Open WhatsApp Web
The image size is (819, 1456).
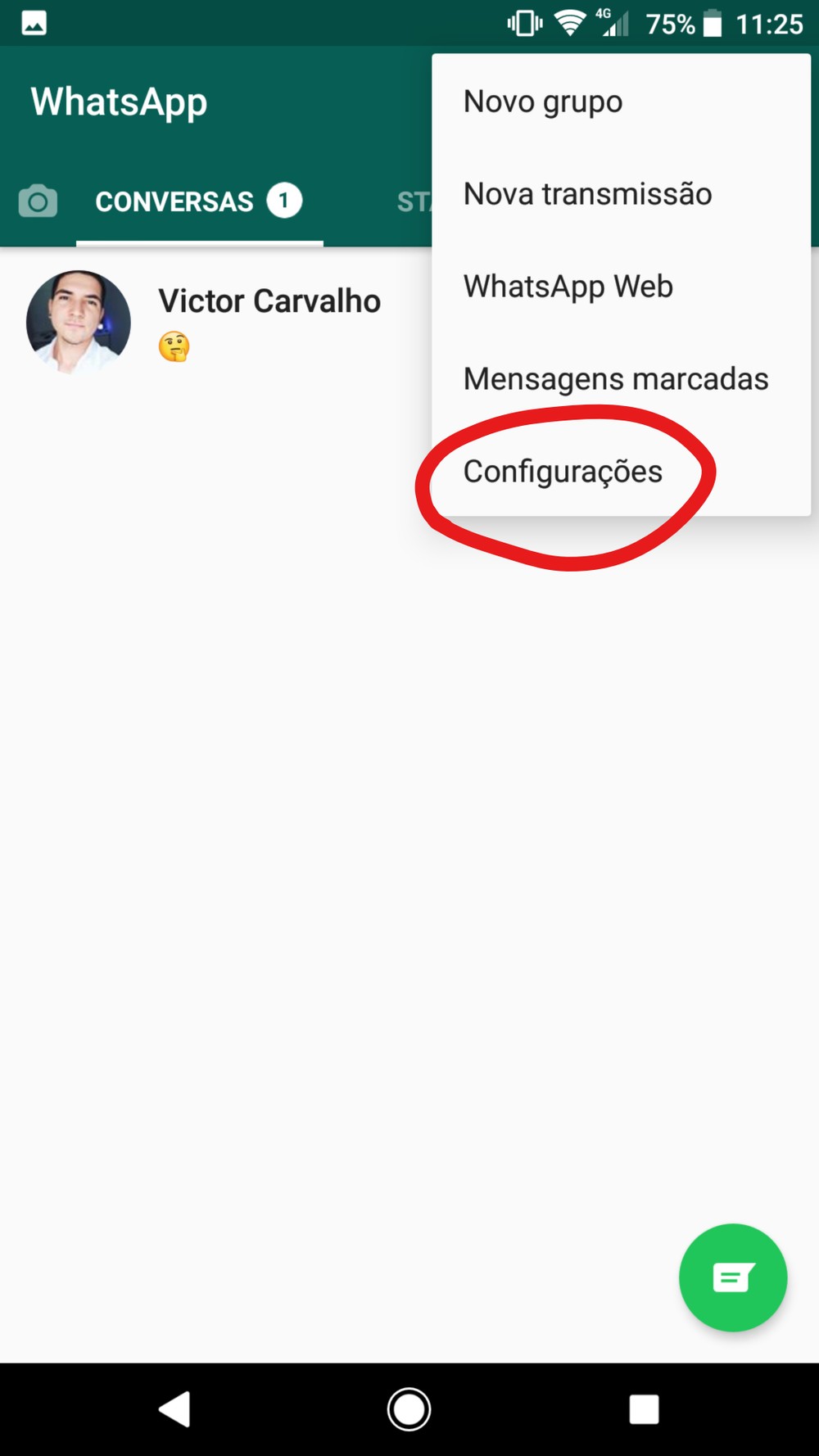(568, 287)
